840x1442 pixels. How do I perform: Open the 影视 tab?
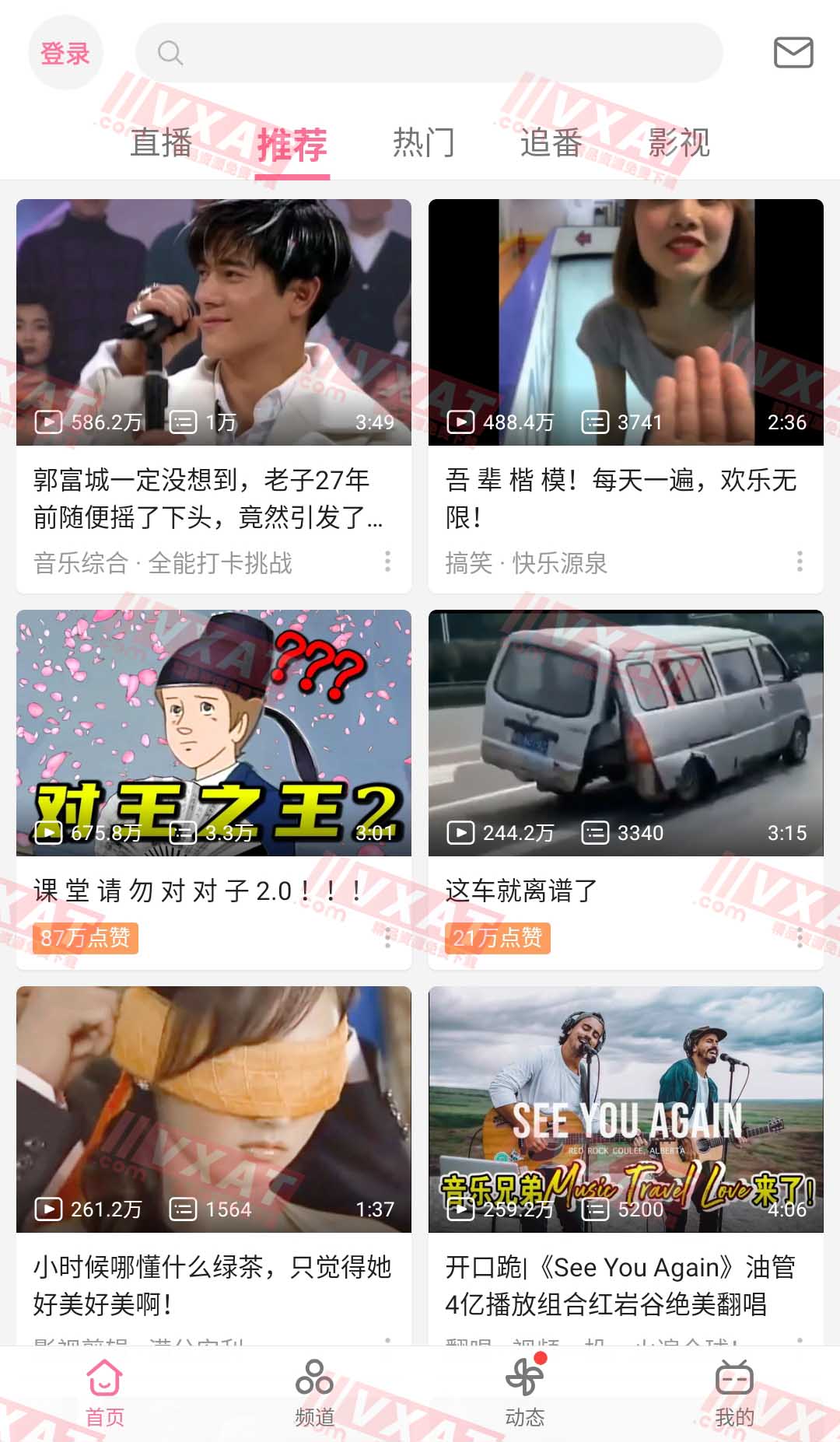point(678,143)
